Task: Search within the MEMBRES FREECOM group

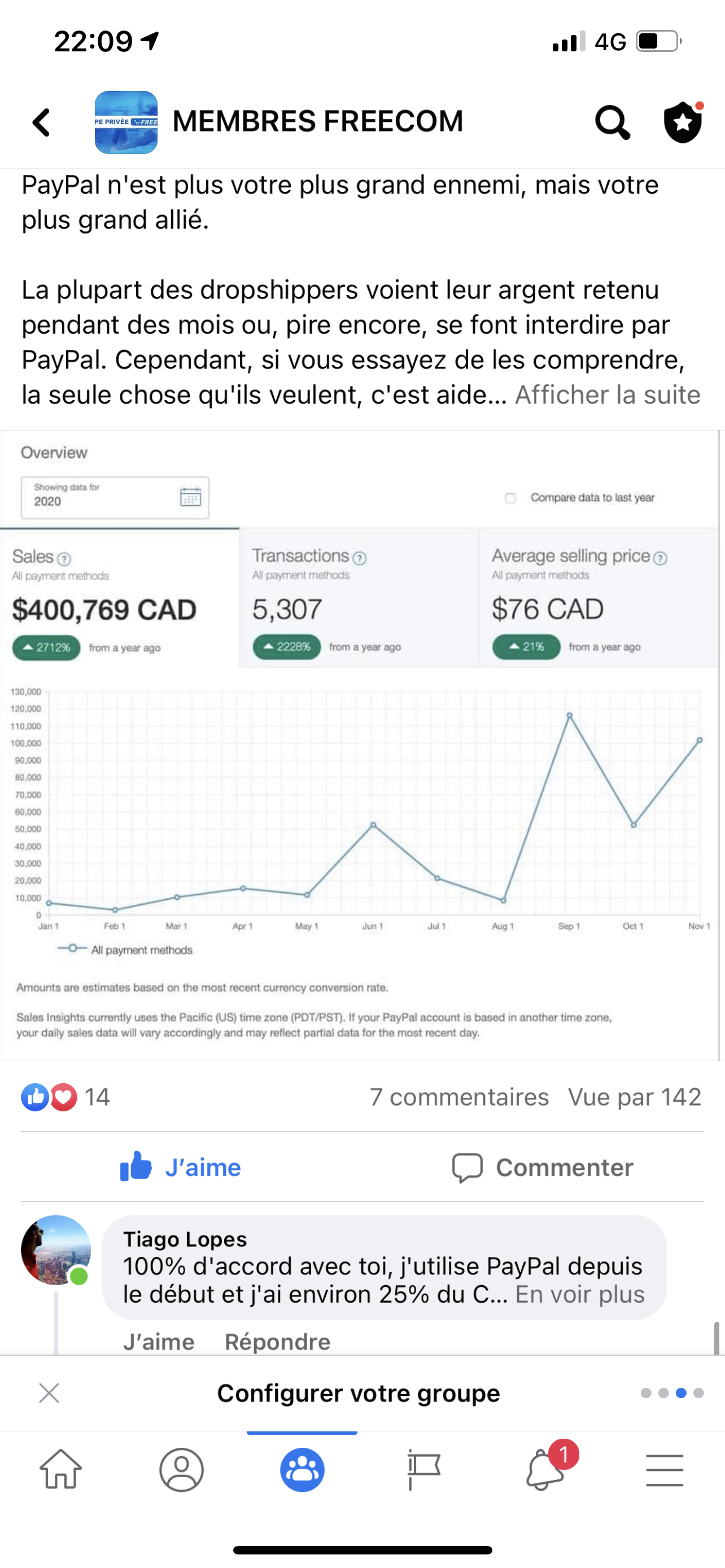Action: click(x=612, y=122)
